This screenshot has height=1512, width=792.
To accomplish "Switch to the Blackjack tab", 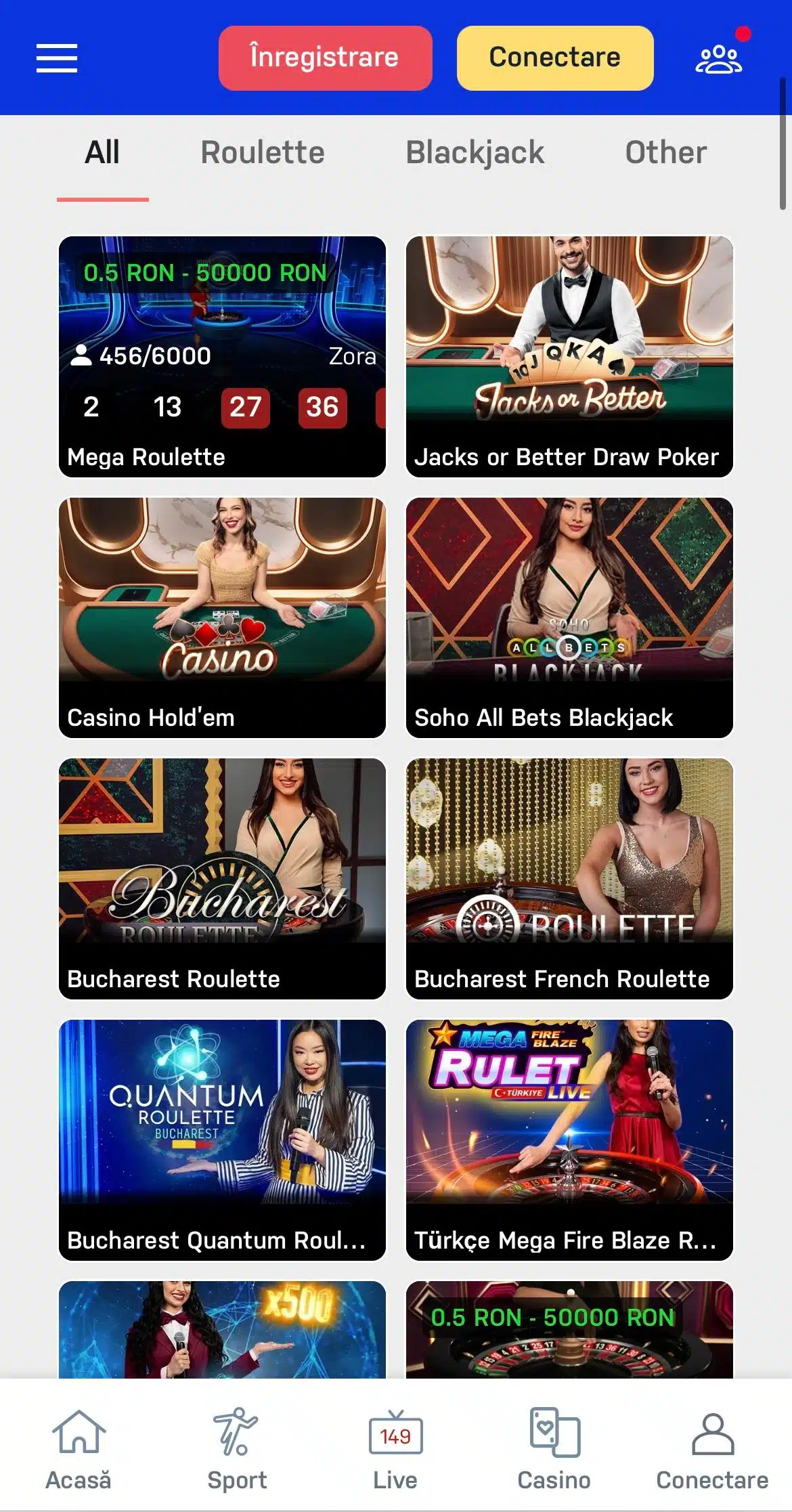I will [x=475, y=153].
